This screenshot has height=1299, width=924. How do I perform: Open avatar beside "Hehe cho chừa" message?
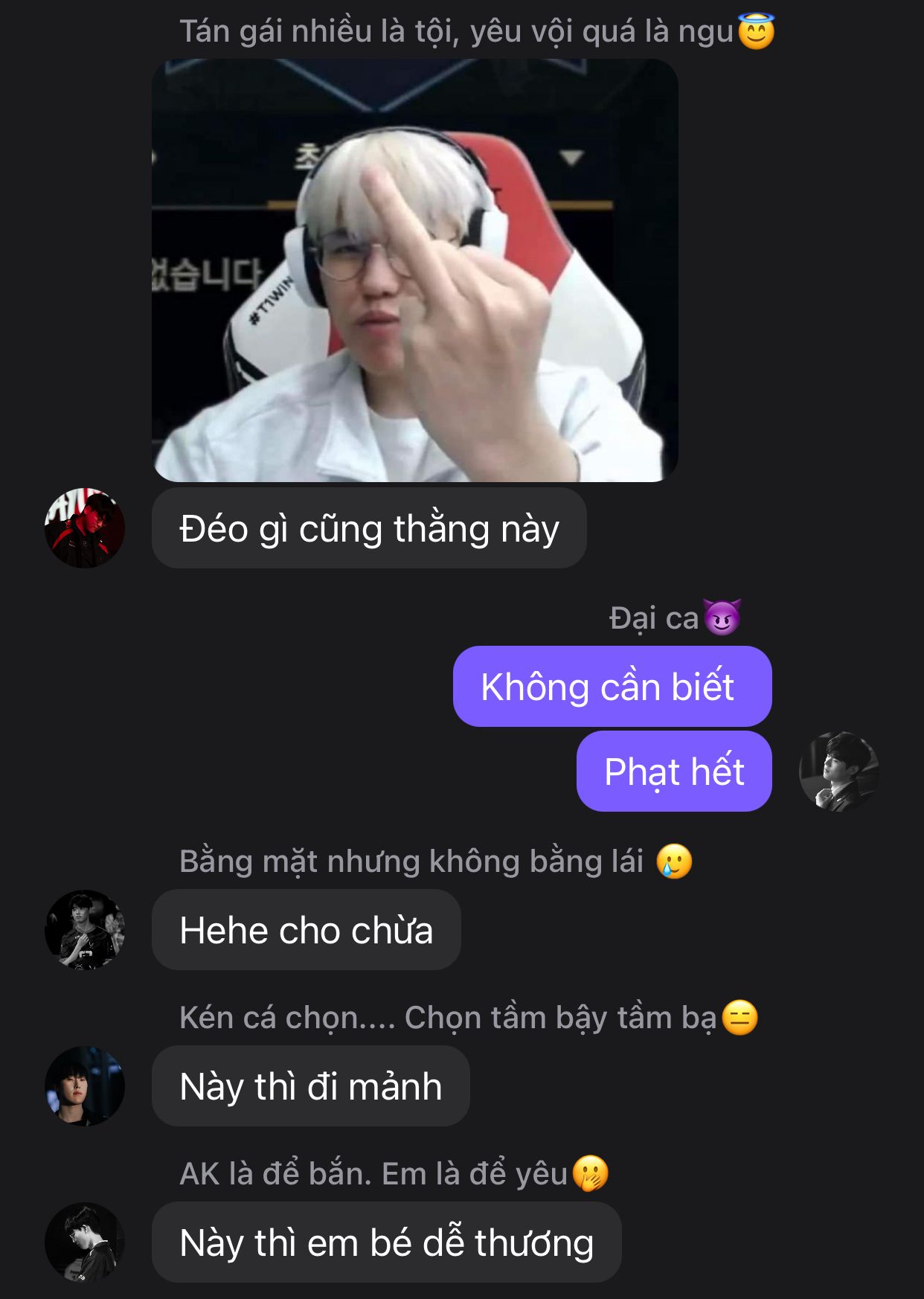coord(85,930)
